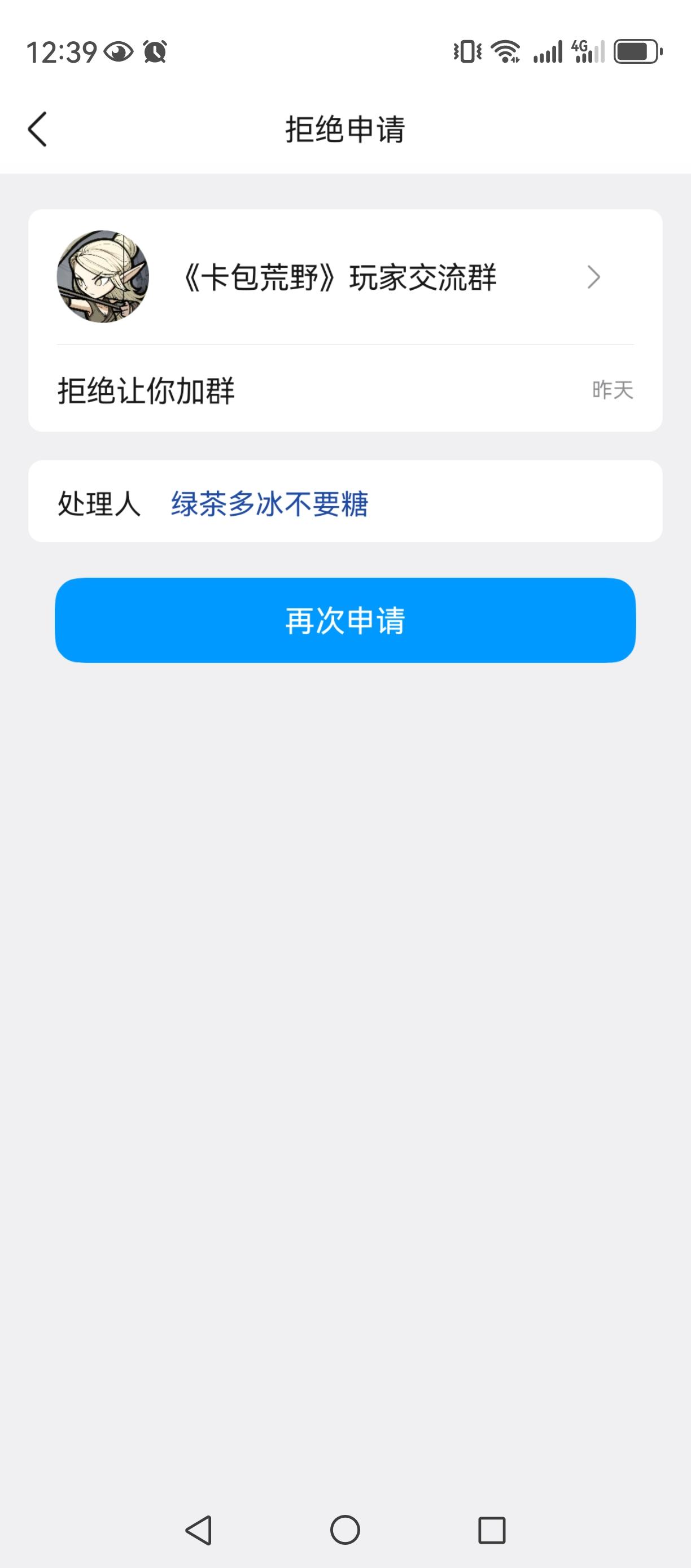This screenshot has width=691, height=1568.
Task: Tap the system home button
Action: coord(345,1530)
